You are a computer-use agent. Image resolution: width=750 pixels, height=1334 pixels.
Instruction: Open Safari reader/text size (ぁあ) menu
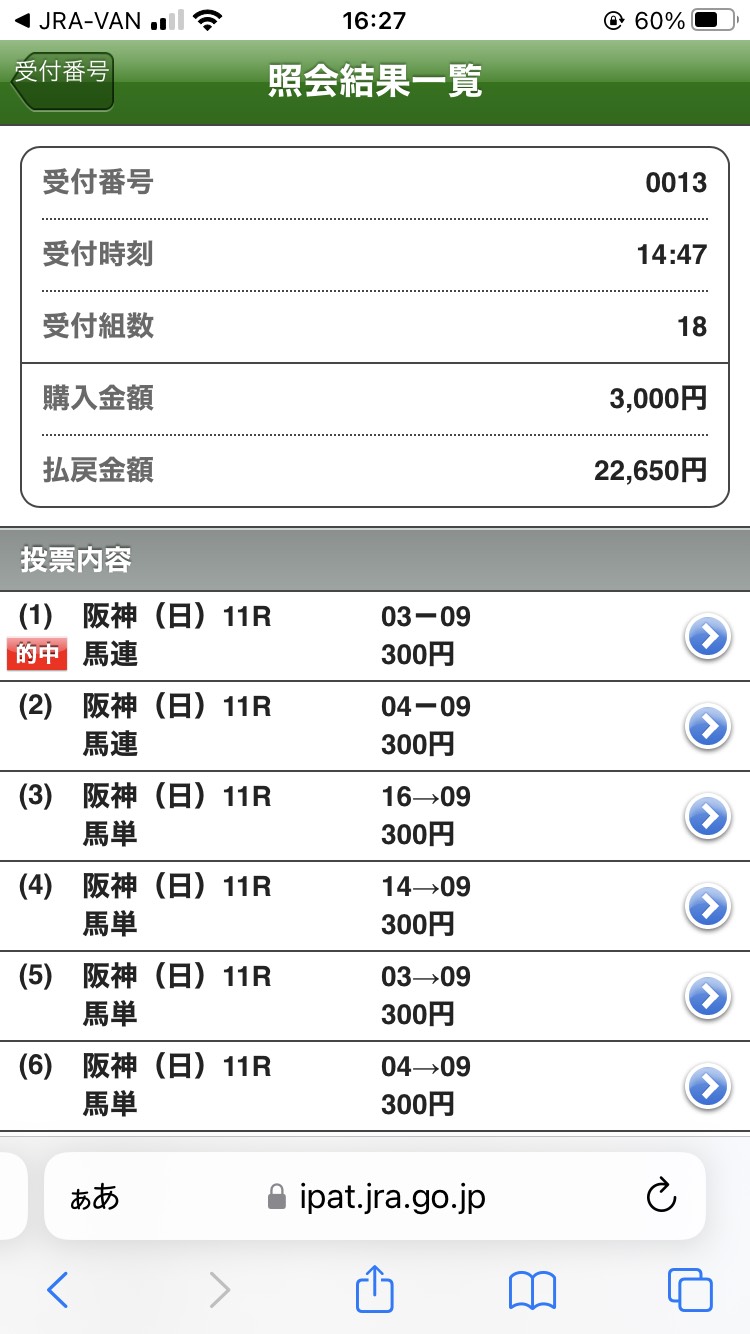pos(95,1197)
